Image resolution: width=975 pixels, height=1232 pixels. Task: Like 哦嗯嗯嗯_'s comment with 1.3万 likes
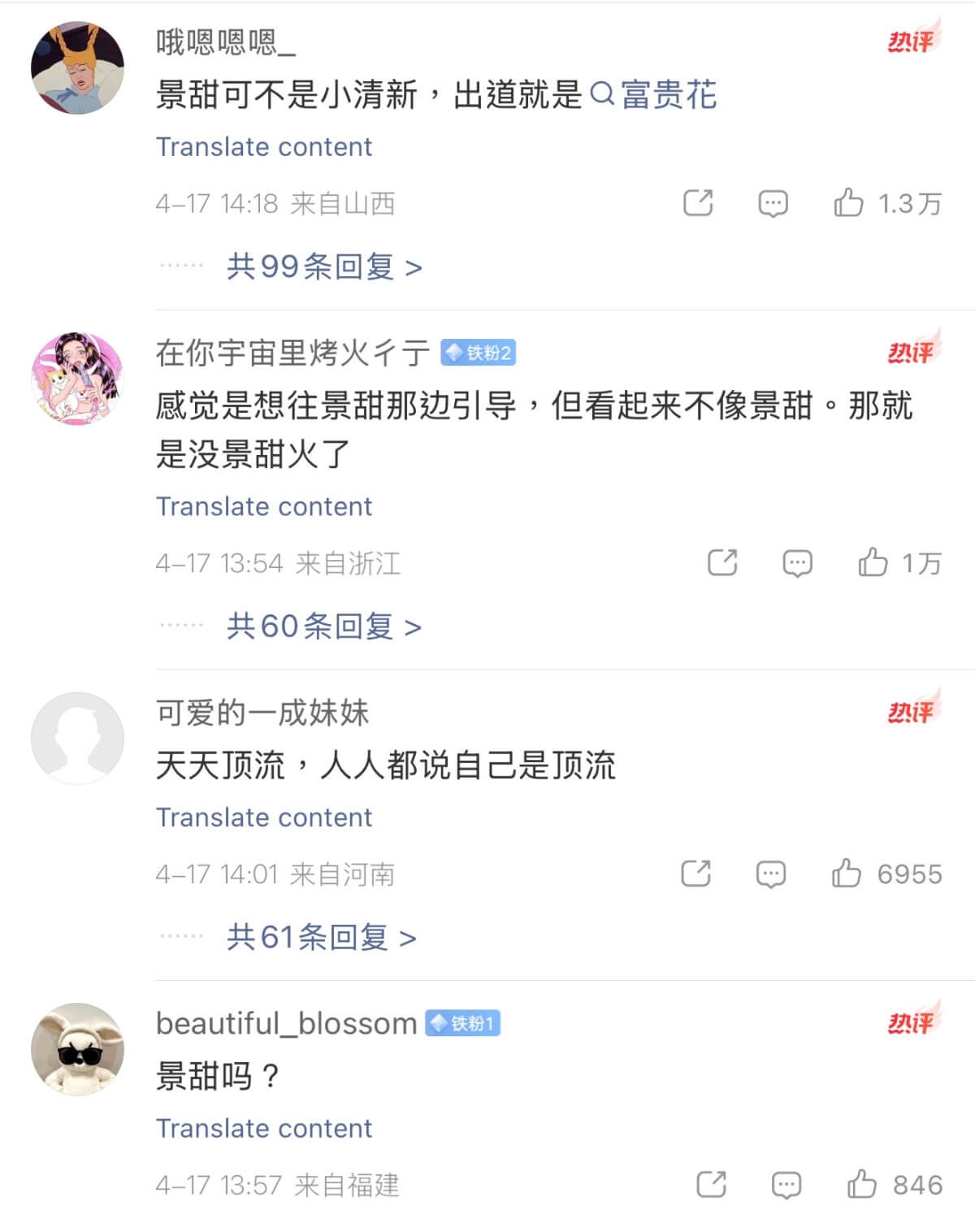tap(848, 202)
